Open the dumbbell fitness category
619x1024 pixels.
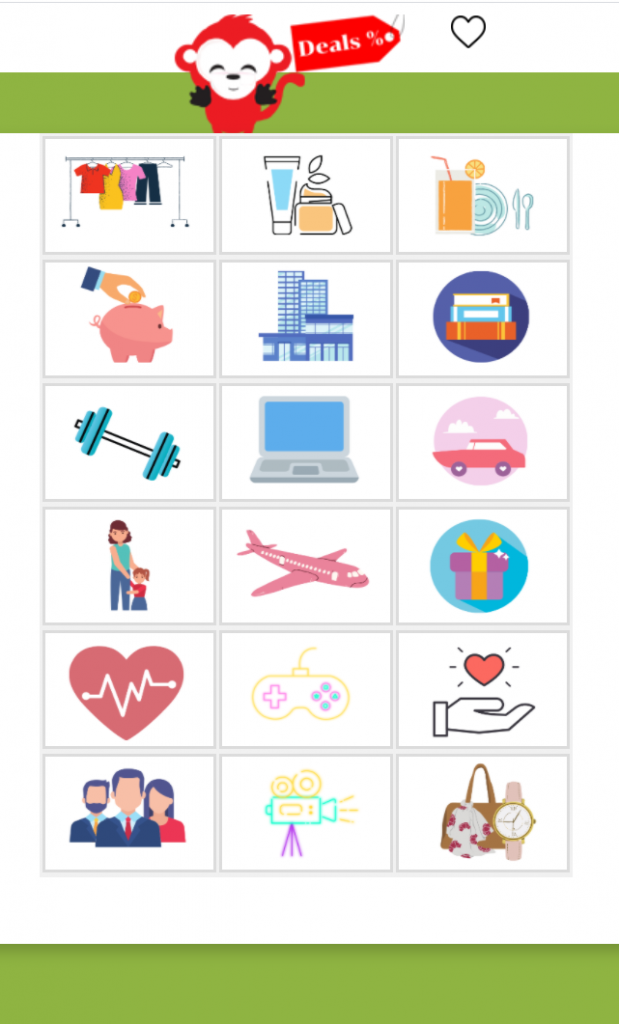129,442
